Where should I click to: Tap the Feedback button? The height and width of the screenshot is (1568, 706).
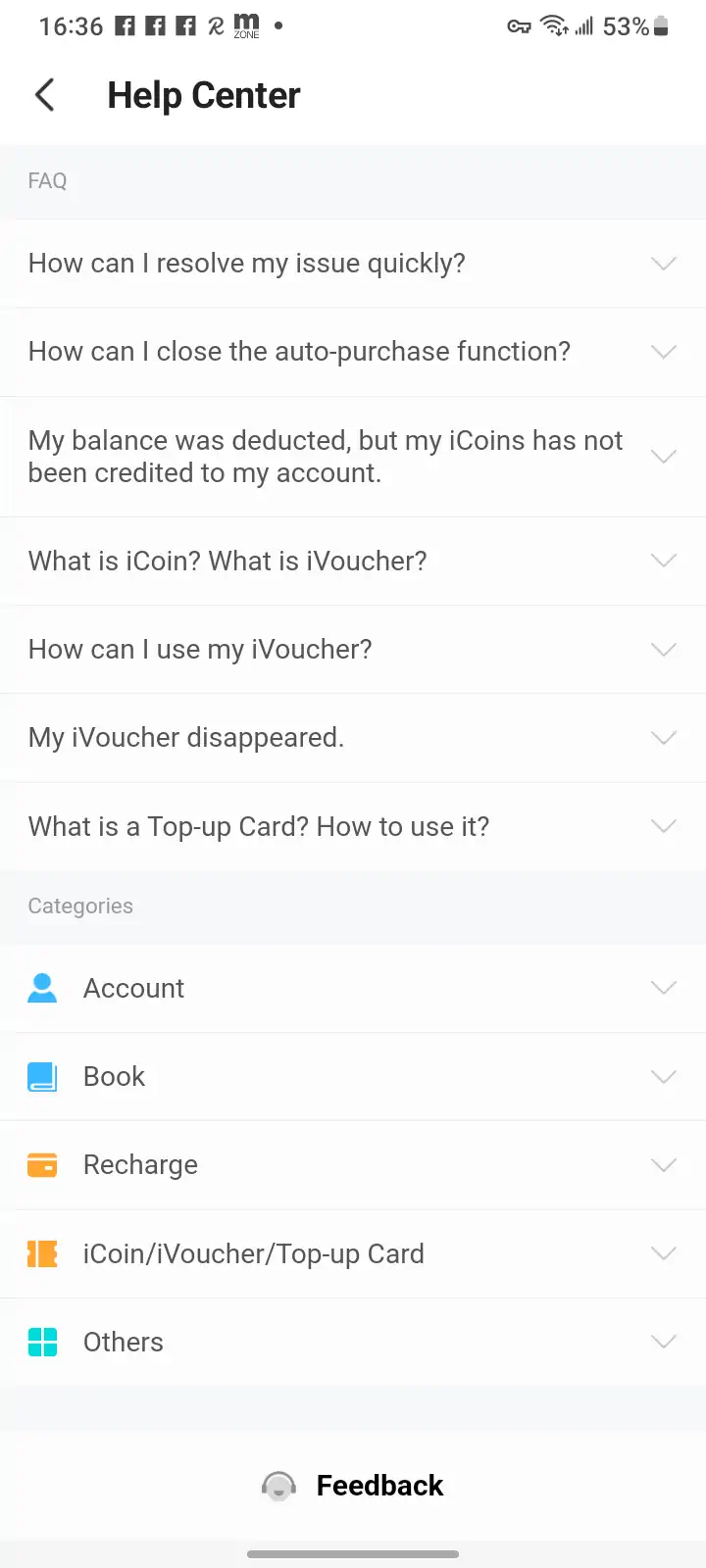coord(353,1486)
